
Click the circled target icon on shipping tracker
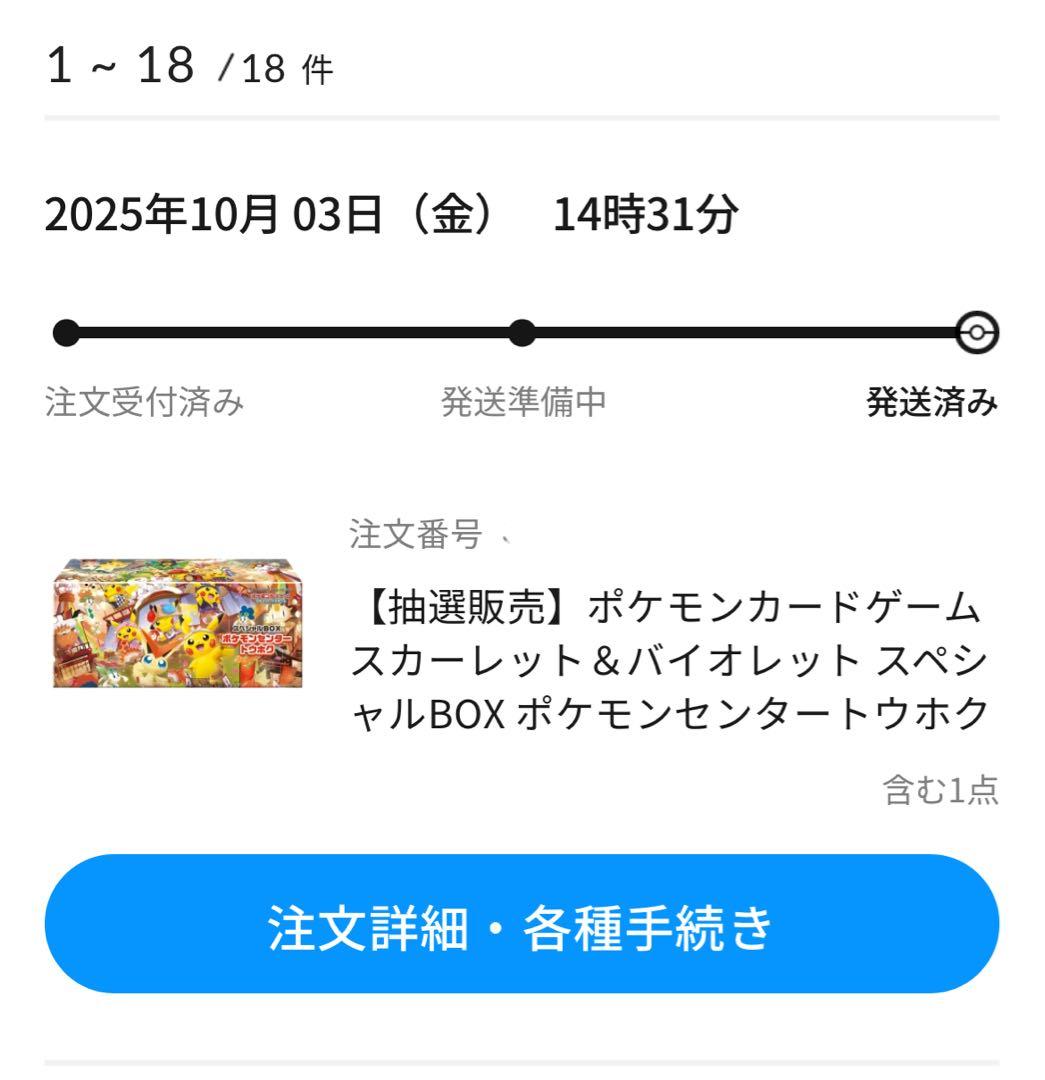click(977, 331)
